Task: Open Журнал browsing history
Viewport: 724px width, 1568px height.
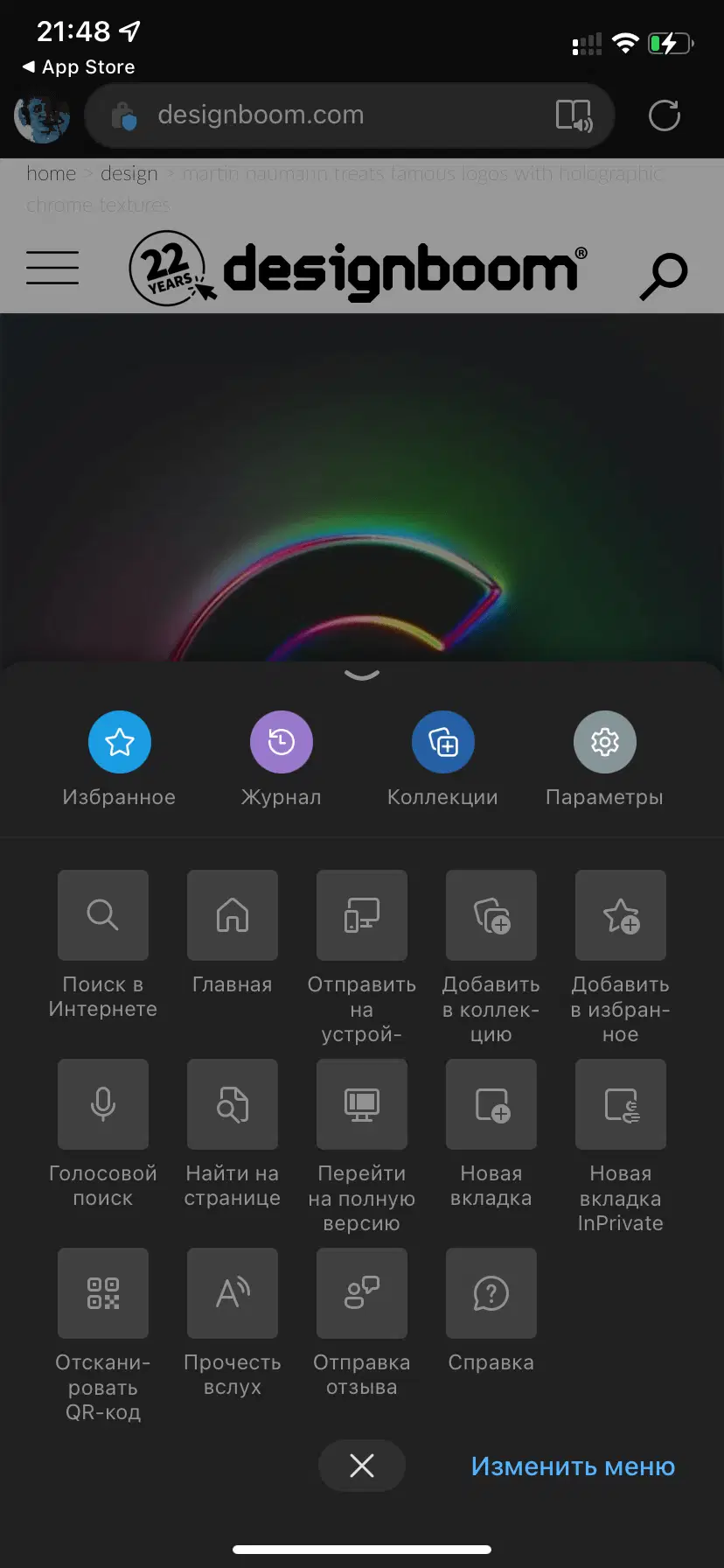Action: point(281,743)
